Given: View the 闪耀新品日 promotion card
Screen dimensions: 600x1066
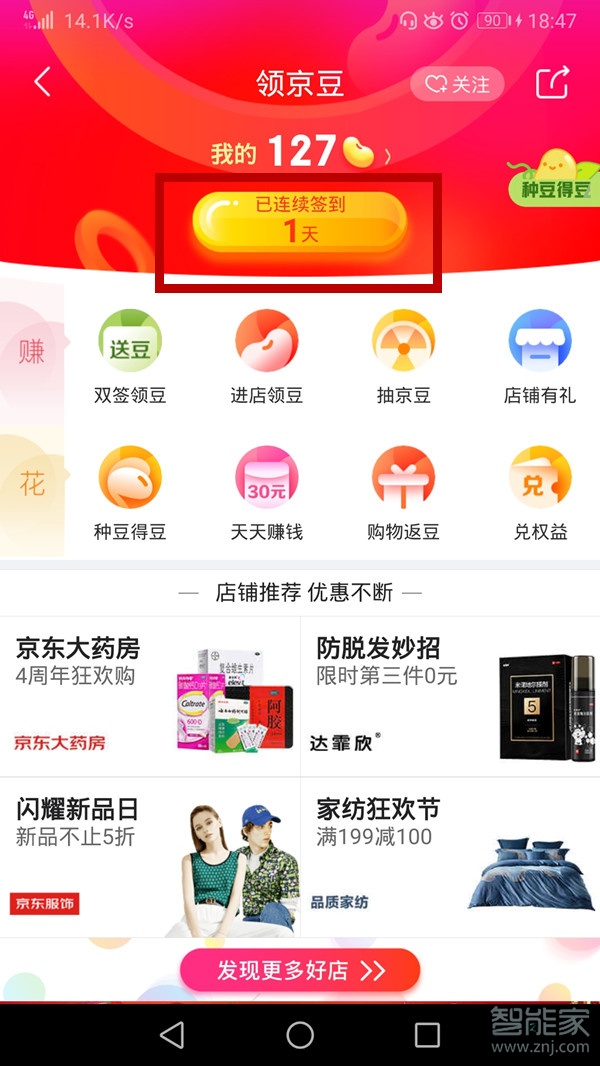Looking at the screenshot, I should click(x=150, y=857).
